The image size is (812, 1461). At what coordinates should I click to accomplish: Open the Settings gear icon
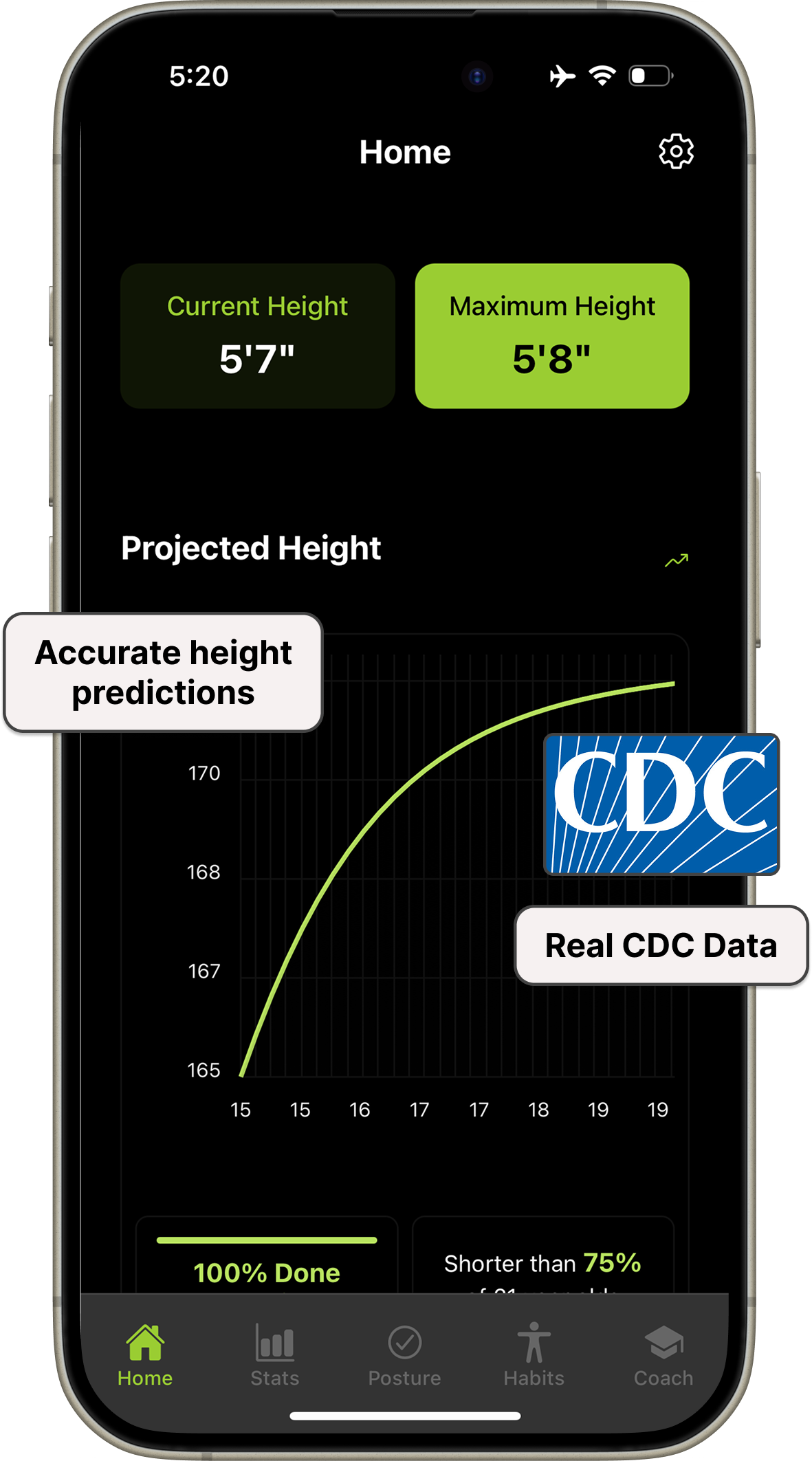[x=676, y=153]
